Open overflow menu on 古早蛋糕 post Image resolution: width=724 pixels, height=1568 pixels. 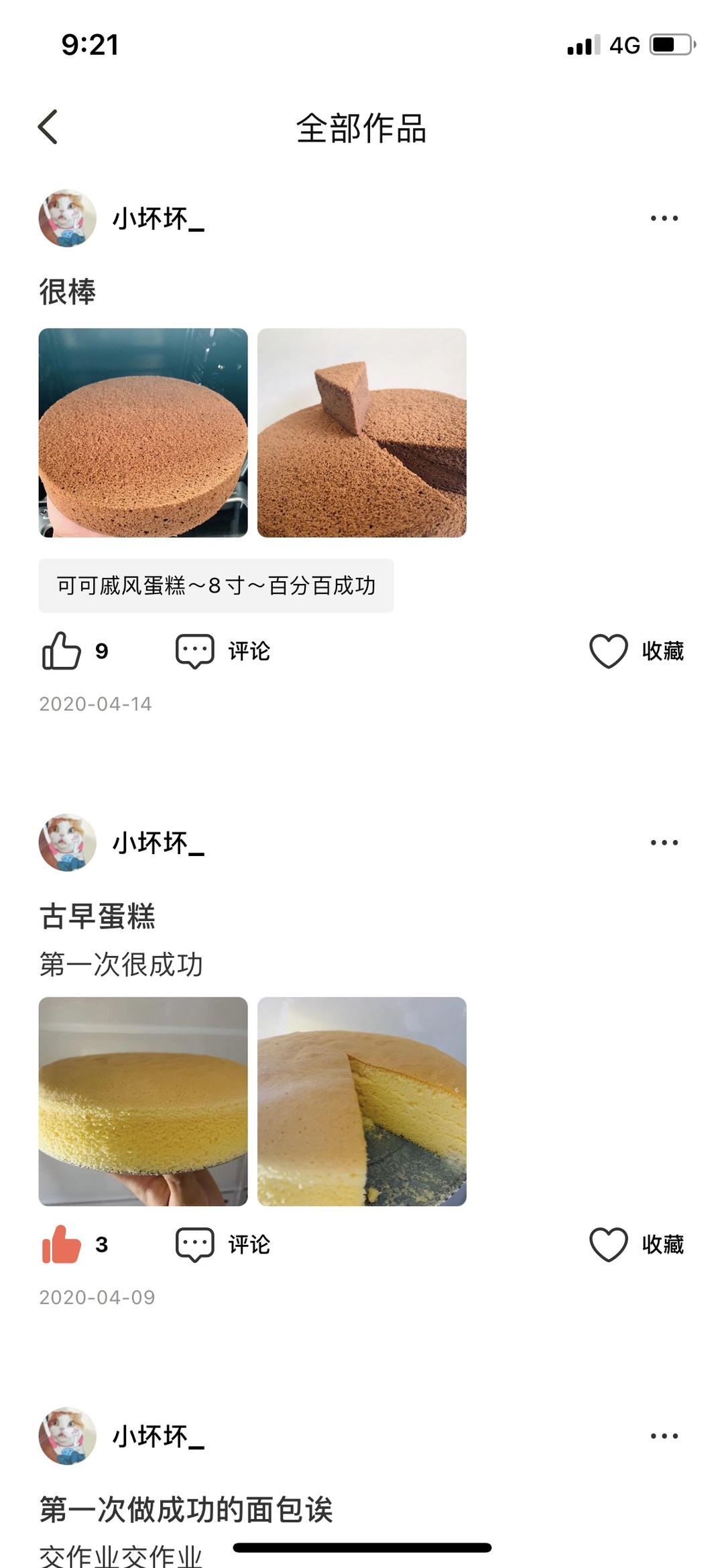coord(664,843)
